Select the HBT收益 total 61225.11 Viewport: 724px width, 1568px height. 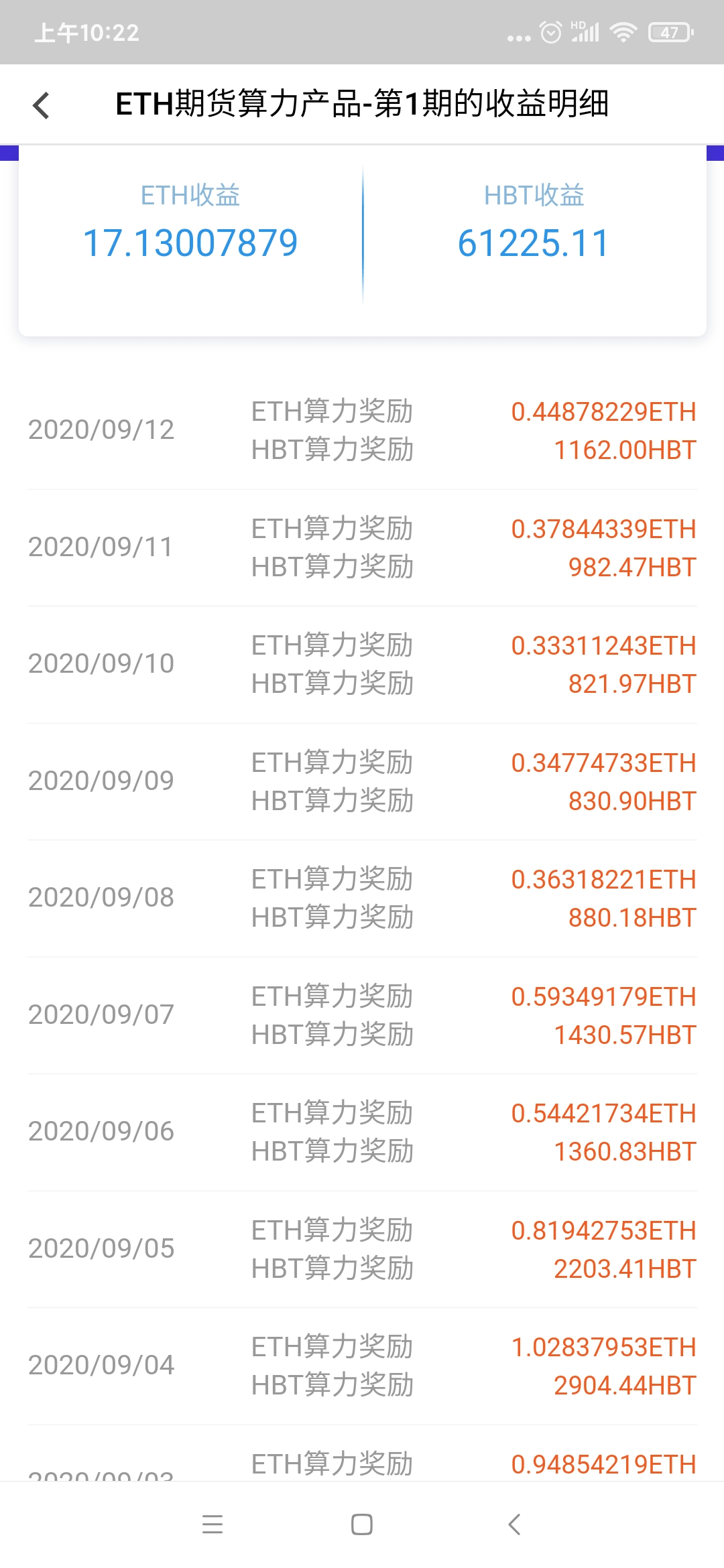point(534,243)
